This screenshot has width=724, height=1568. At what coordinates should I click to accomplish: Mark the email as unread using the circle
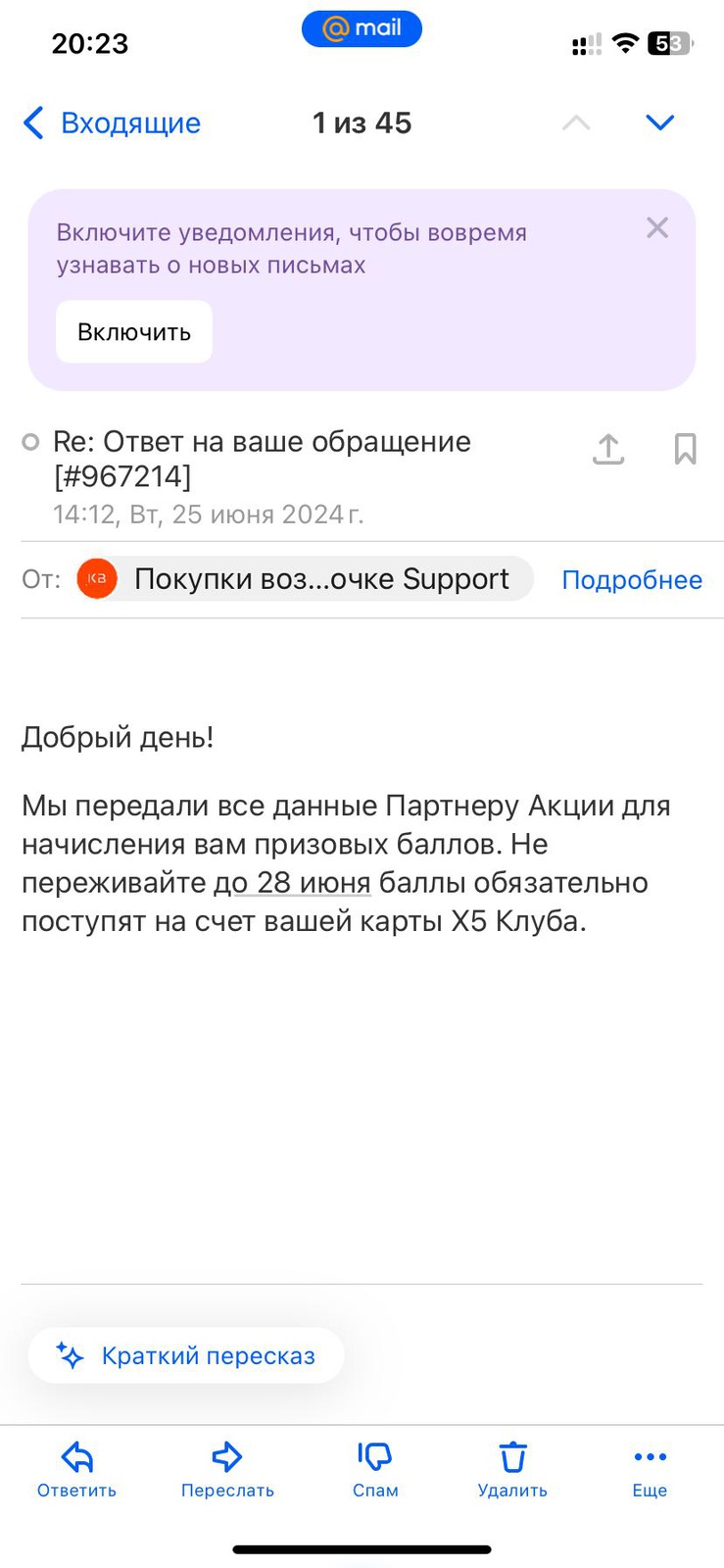[x=30, y=442]
